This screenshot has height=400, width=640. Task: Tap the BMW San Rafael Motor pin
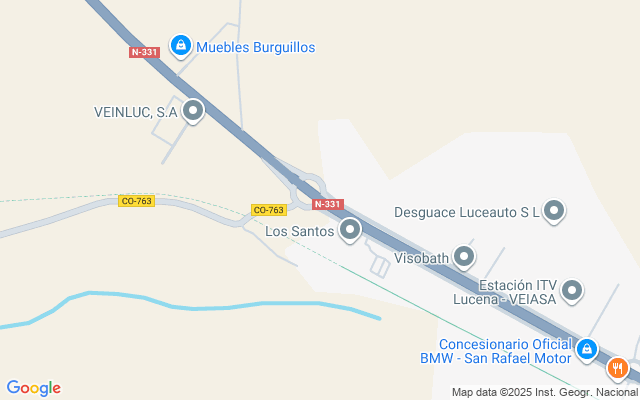coord(587,350)
